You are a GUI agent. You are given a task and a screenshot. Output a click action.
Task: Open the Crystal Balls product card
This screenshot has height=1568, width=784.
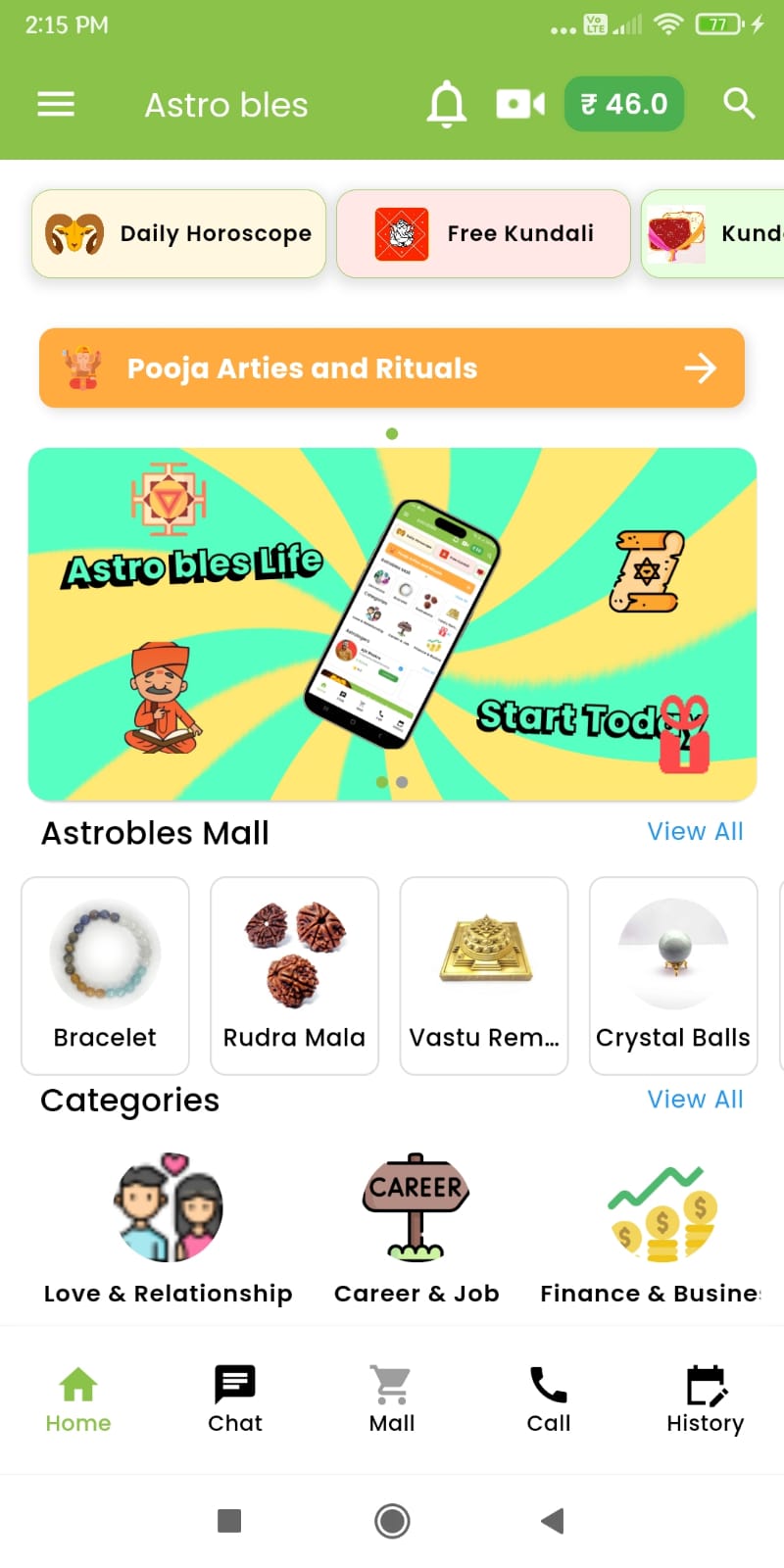pos(673,975)
